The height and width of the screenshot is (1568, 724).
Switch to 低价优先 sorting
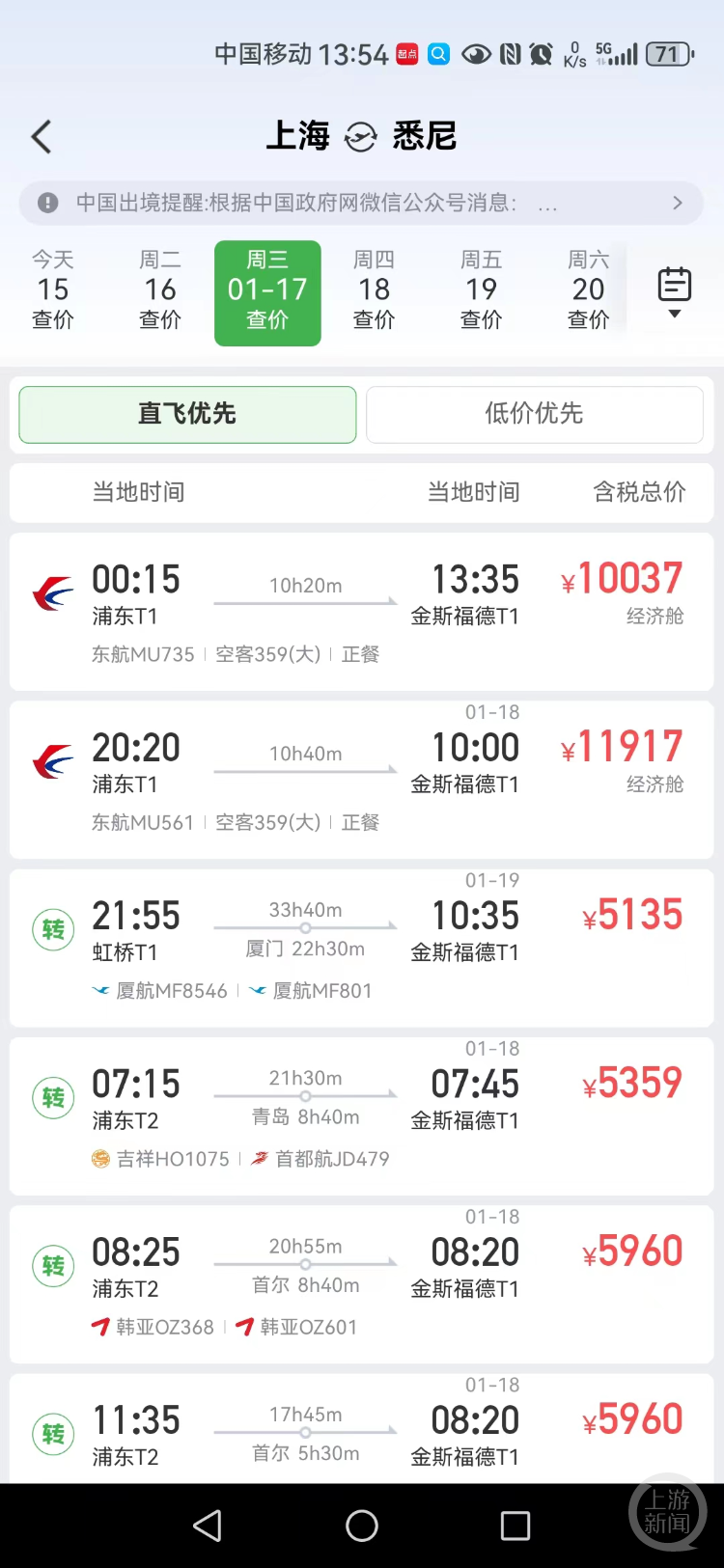coord(534,414)
